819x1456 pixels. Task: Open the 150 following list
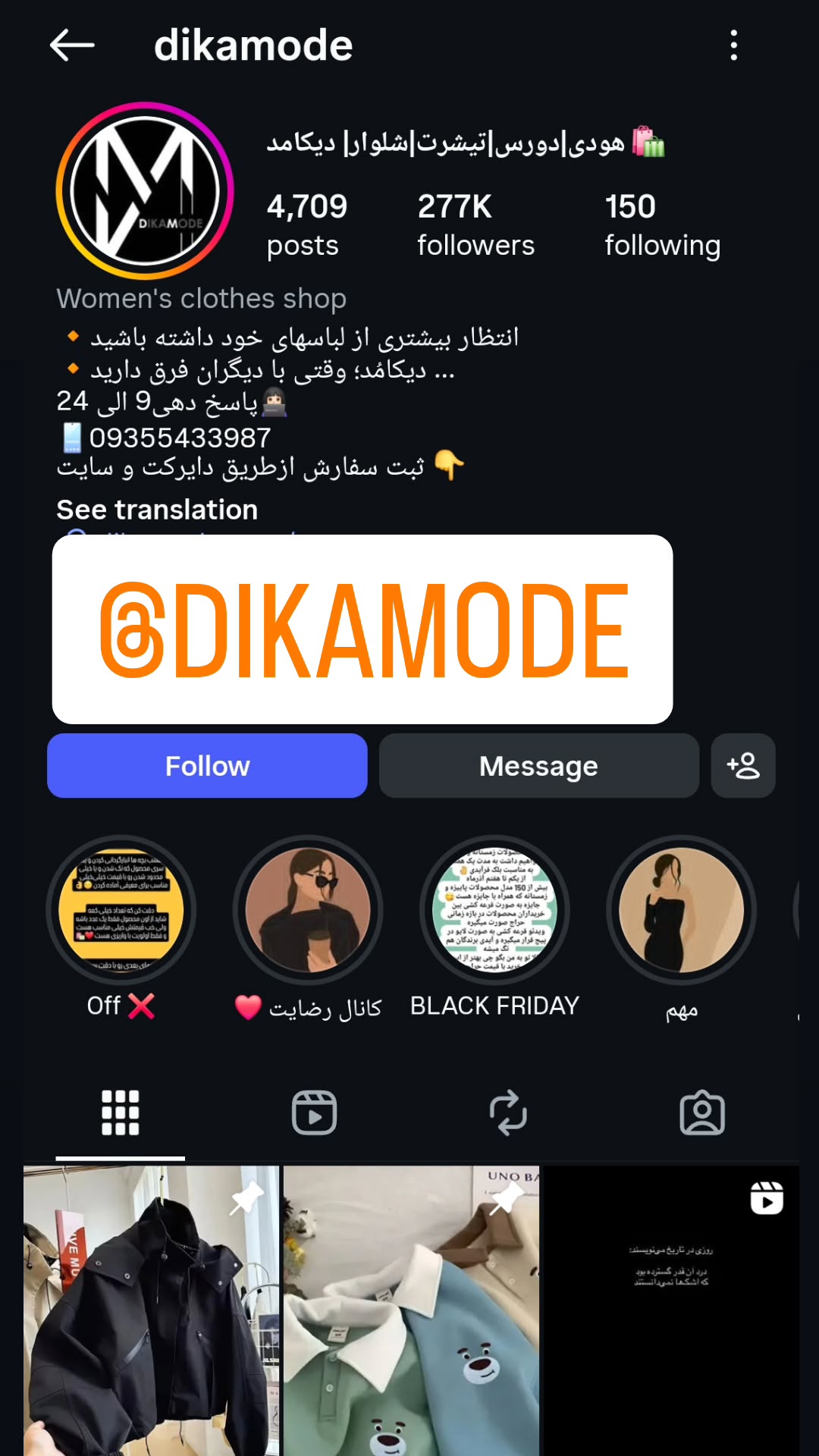coord(662,225)
